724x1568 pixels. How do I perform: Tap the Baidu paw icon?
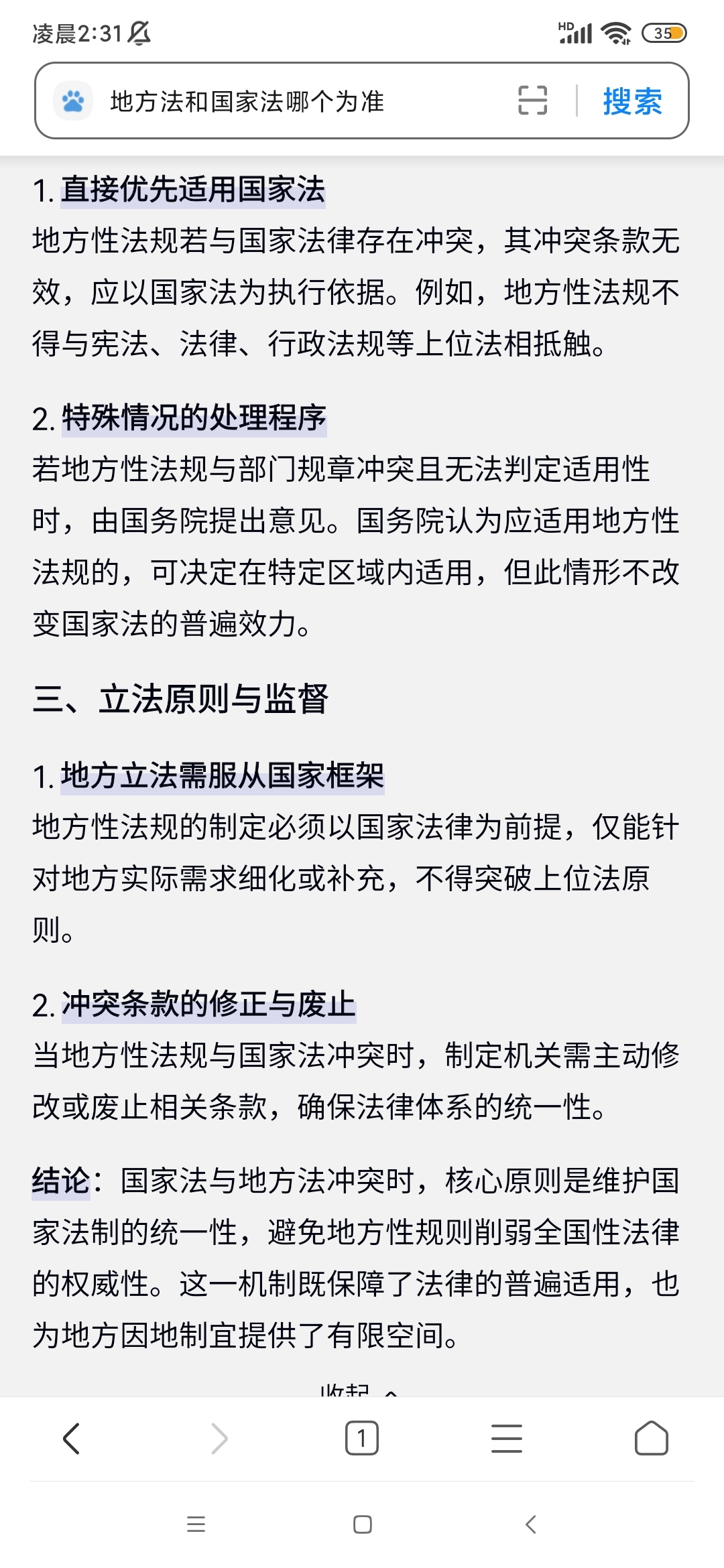click(73, 101)
